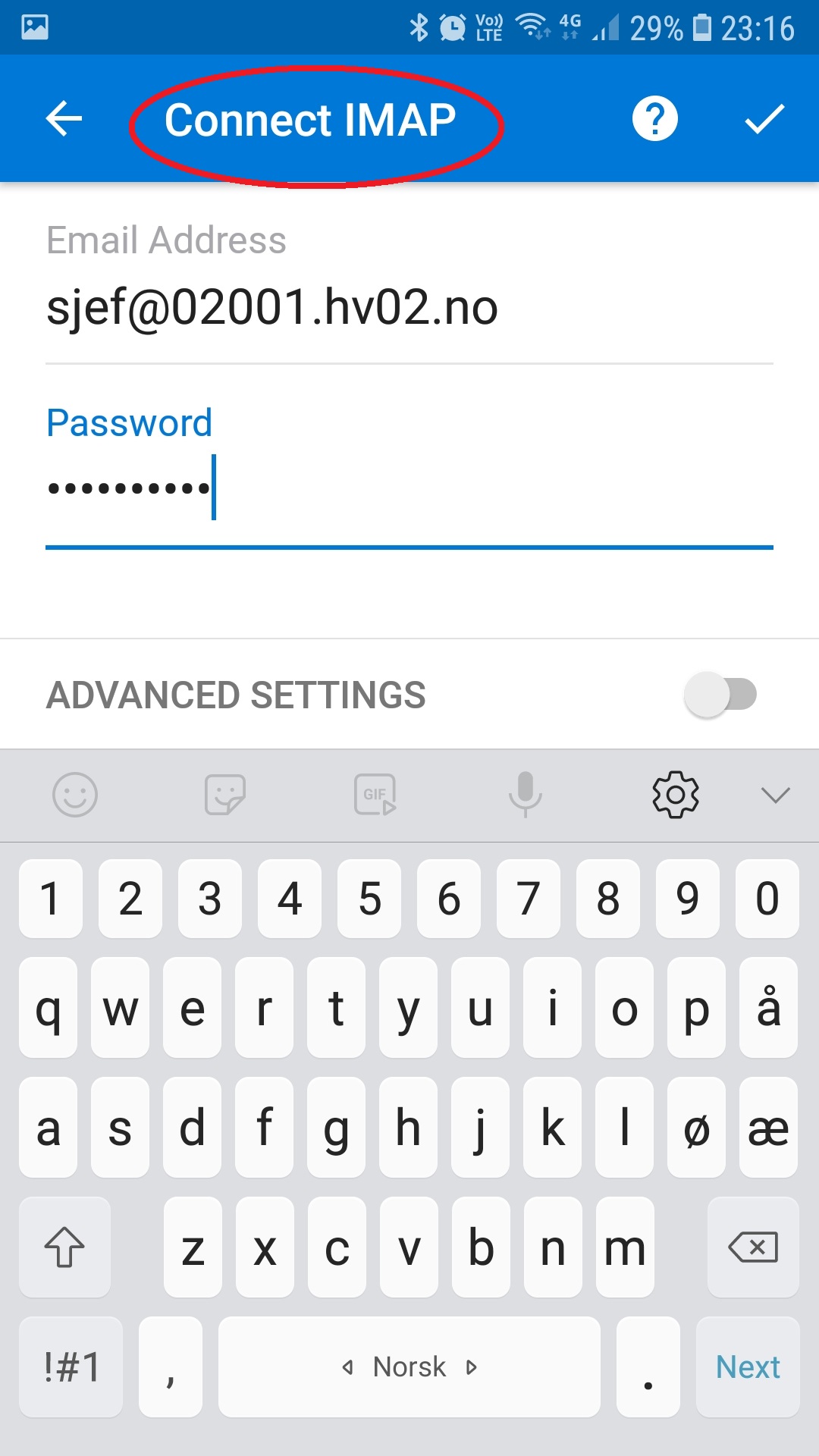Focus the Password field
This screenshot has height=1456, width=819.
[x=409, y=488]
